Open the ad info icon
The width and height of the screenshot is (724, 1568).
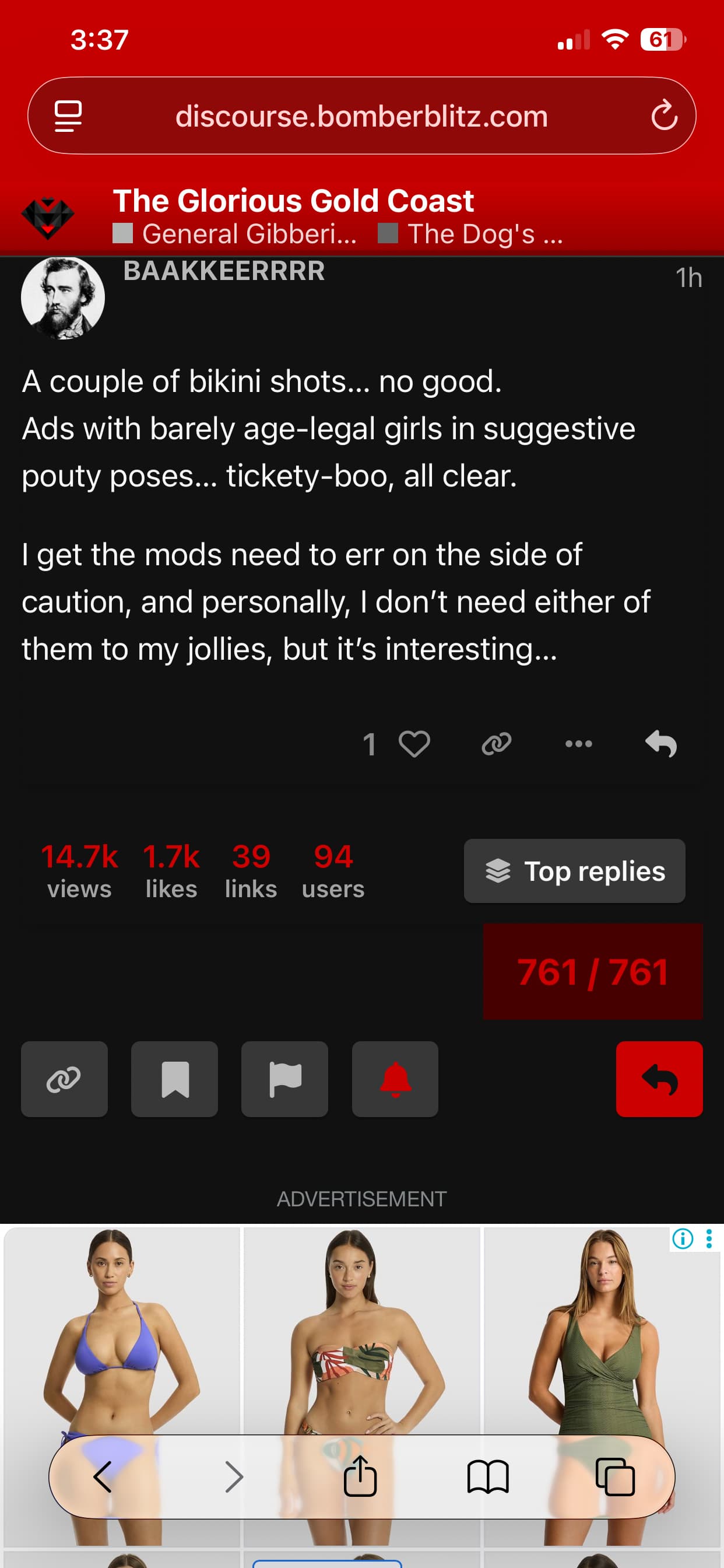(683, 1238)
